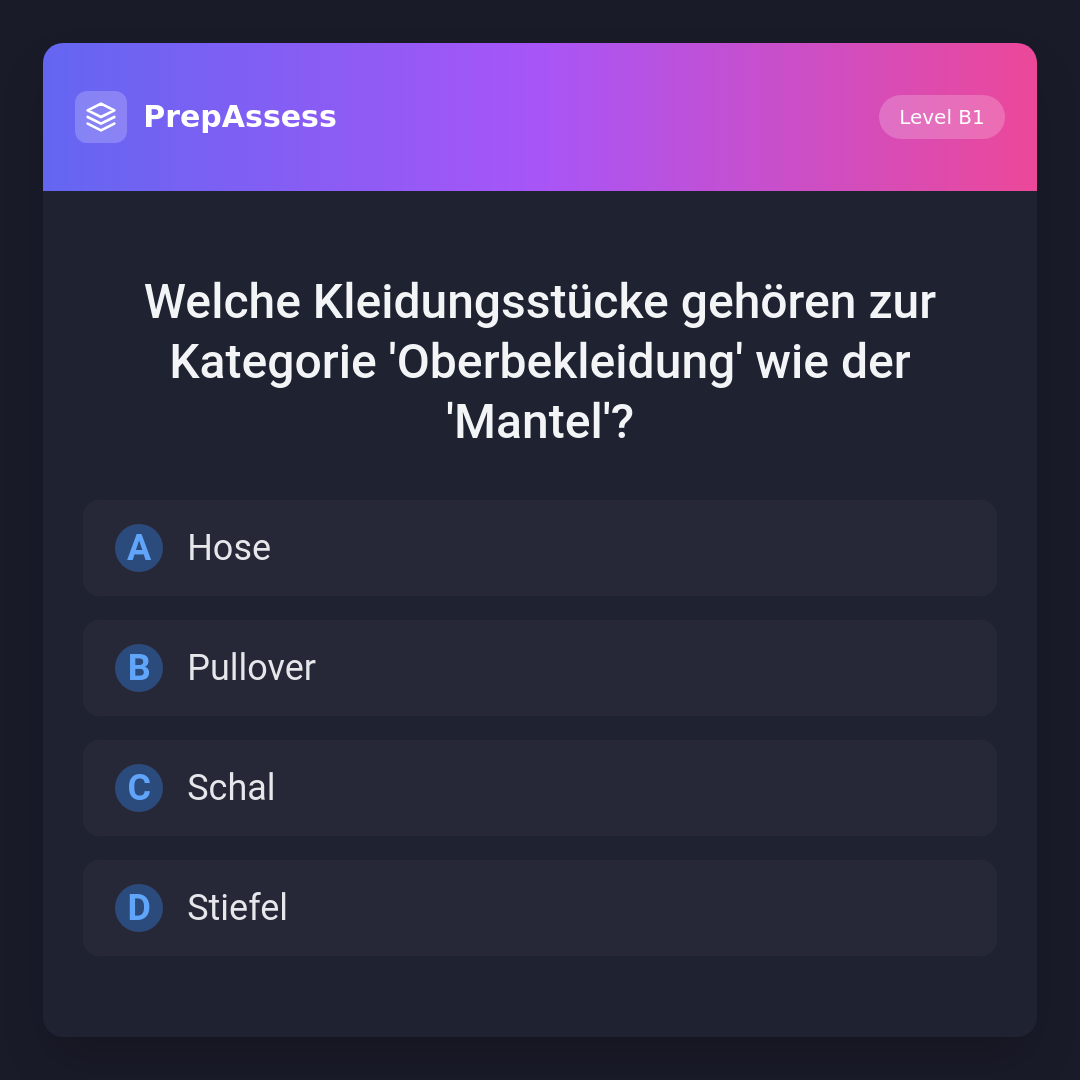Select answer A, Hose

pos(540,548)
